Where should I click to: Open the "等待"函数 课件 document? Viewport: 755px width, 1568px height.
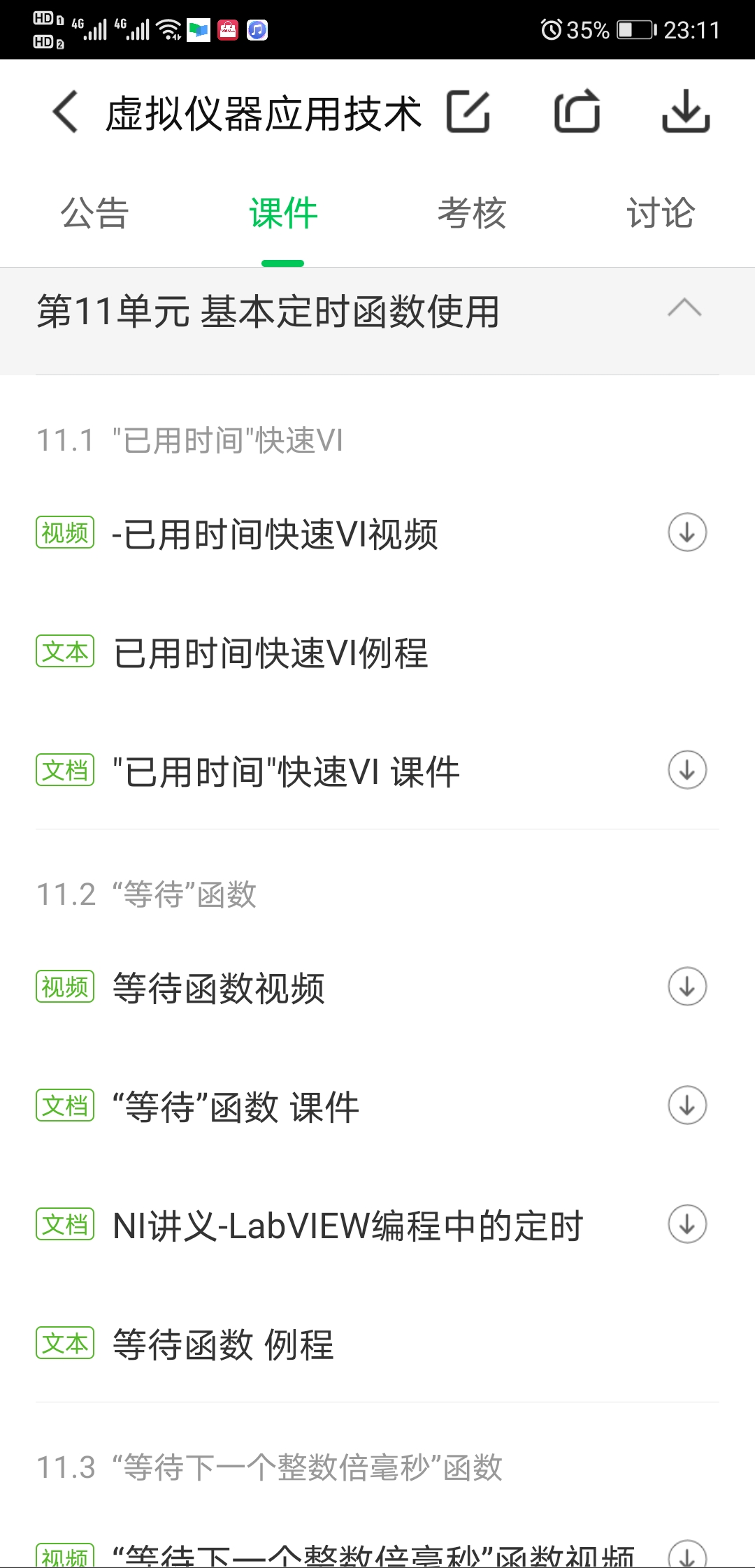236,1108
